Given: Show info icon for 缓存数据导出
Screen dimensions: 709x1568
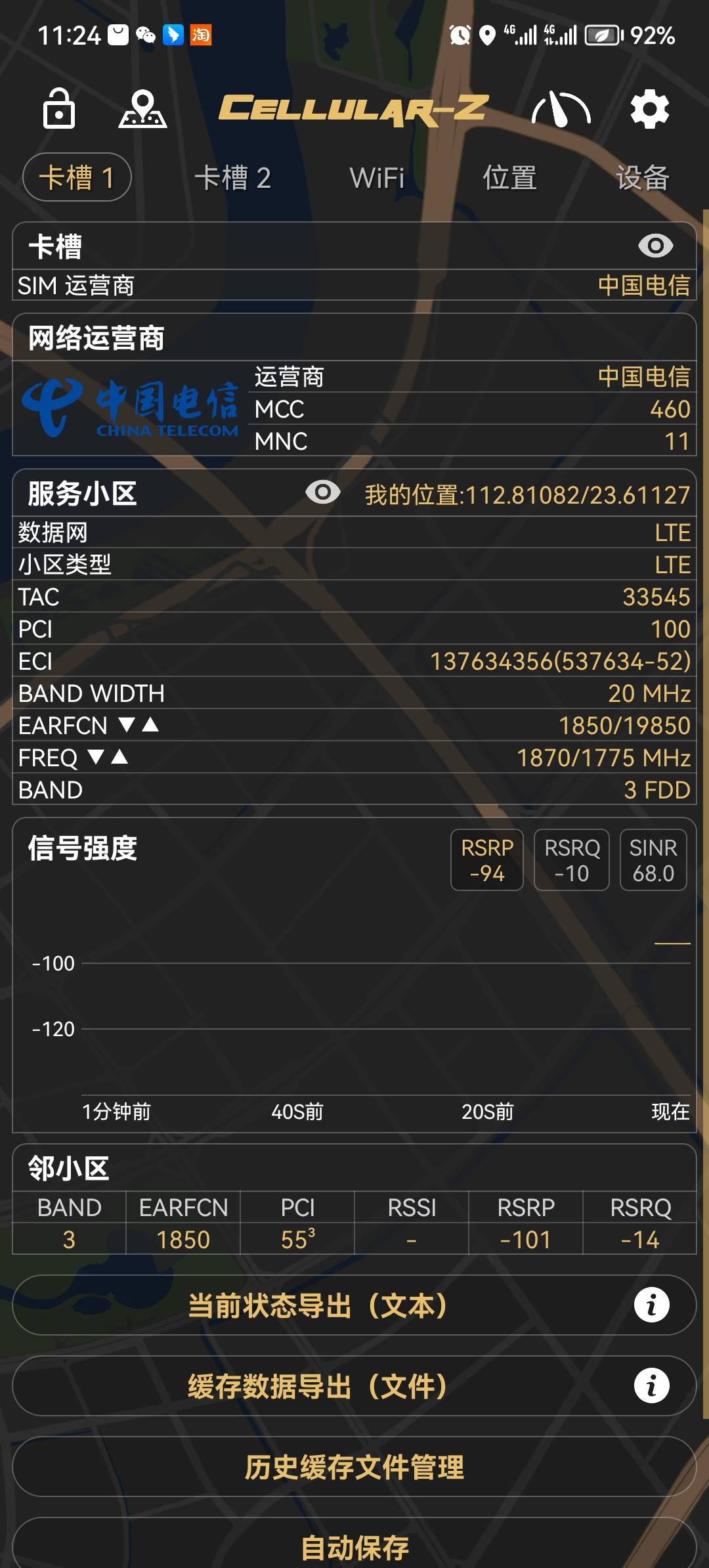Looking at the screenshot, I should 651,1386.
